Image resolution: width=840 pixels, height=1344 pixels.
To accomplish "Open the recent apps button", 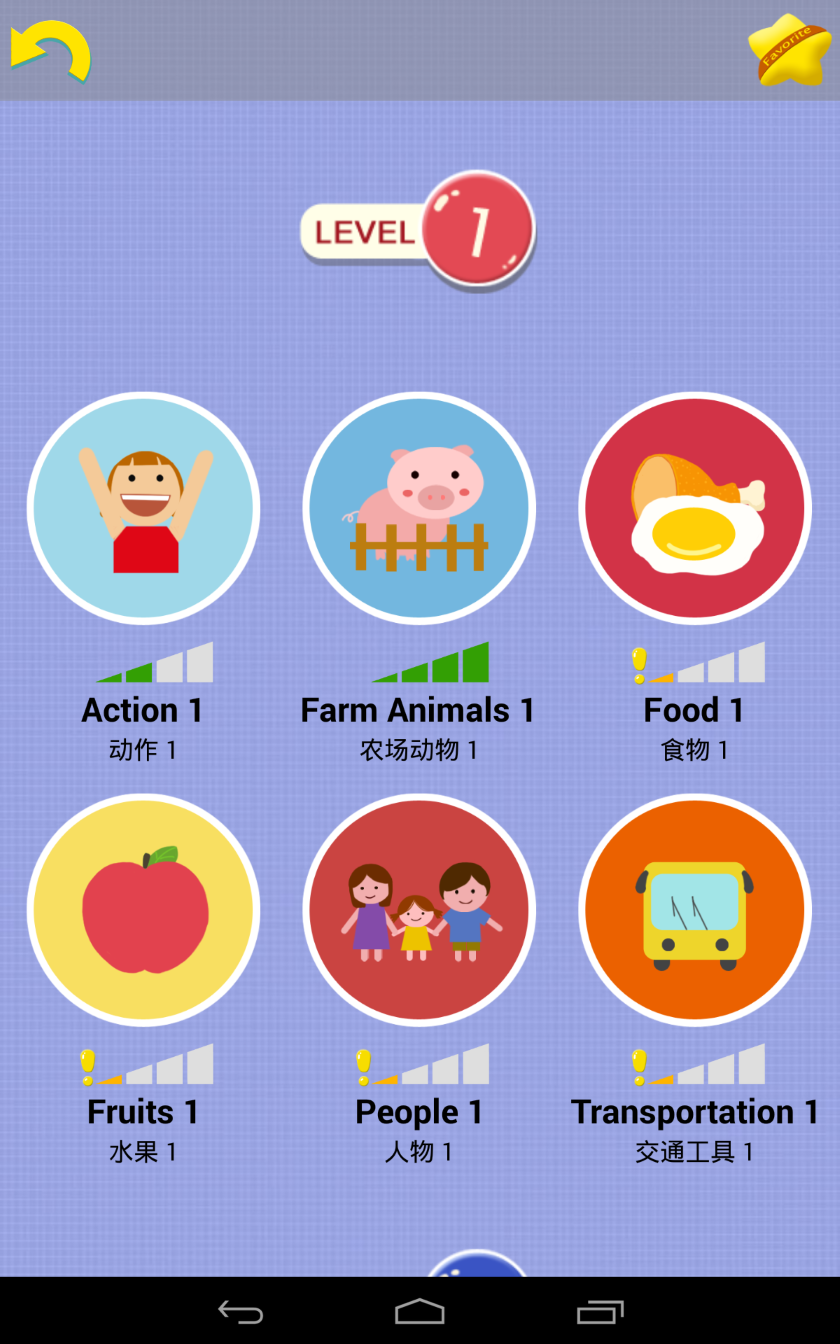I will tap(600, 1311).
